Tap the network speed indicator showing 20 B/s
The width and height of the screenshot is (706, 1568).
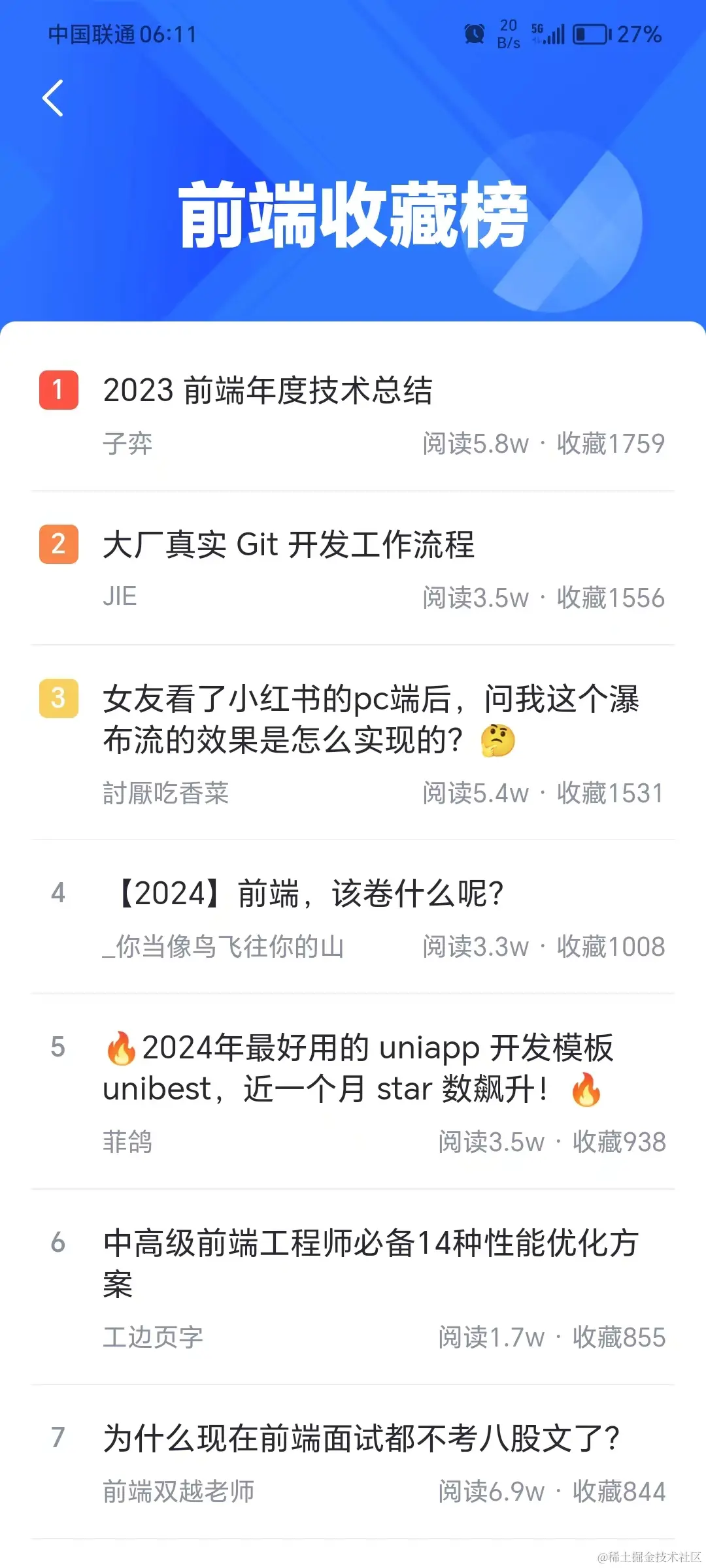point(509,33)
